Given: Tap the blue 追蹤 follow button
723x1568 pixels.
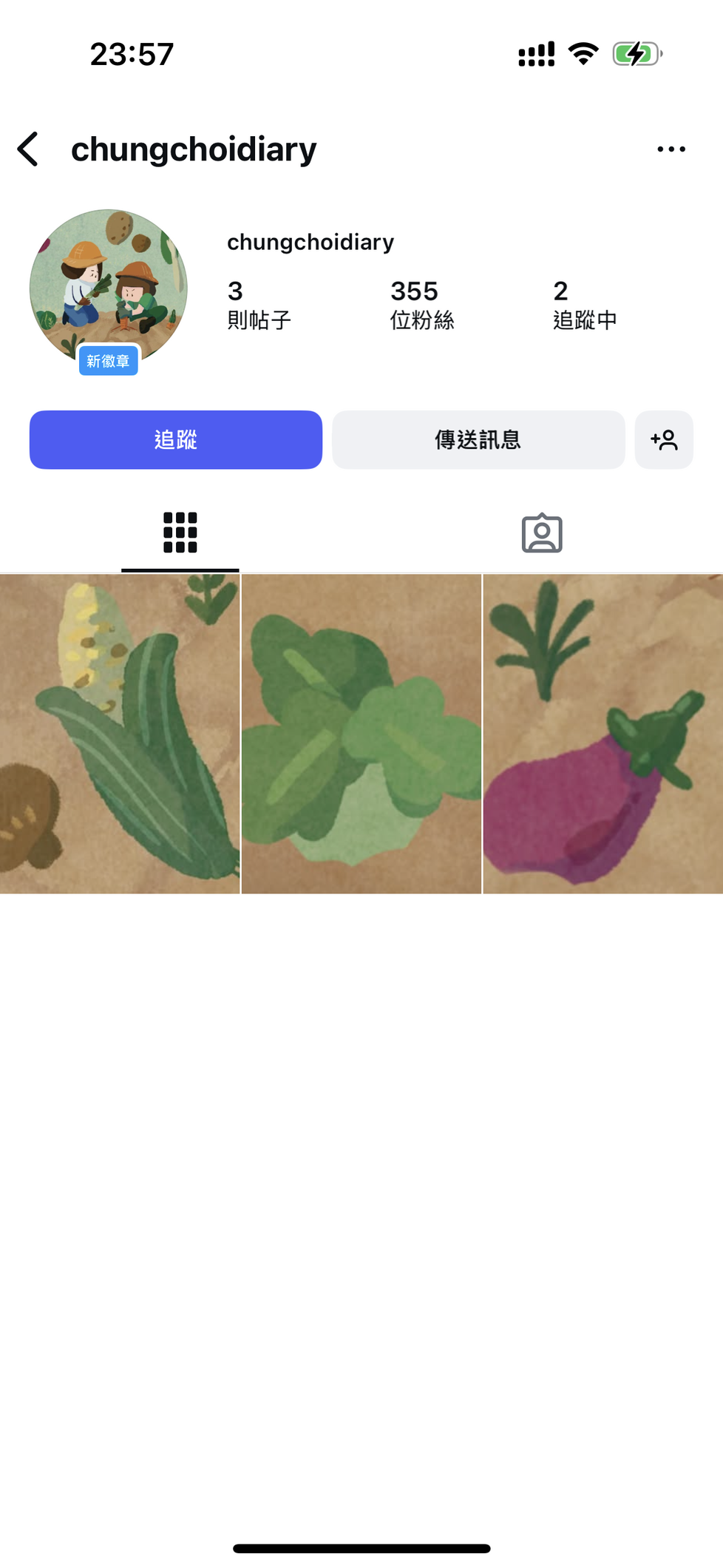Looking at the screenshot, I should [x=176, y=440].
